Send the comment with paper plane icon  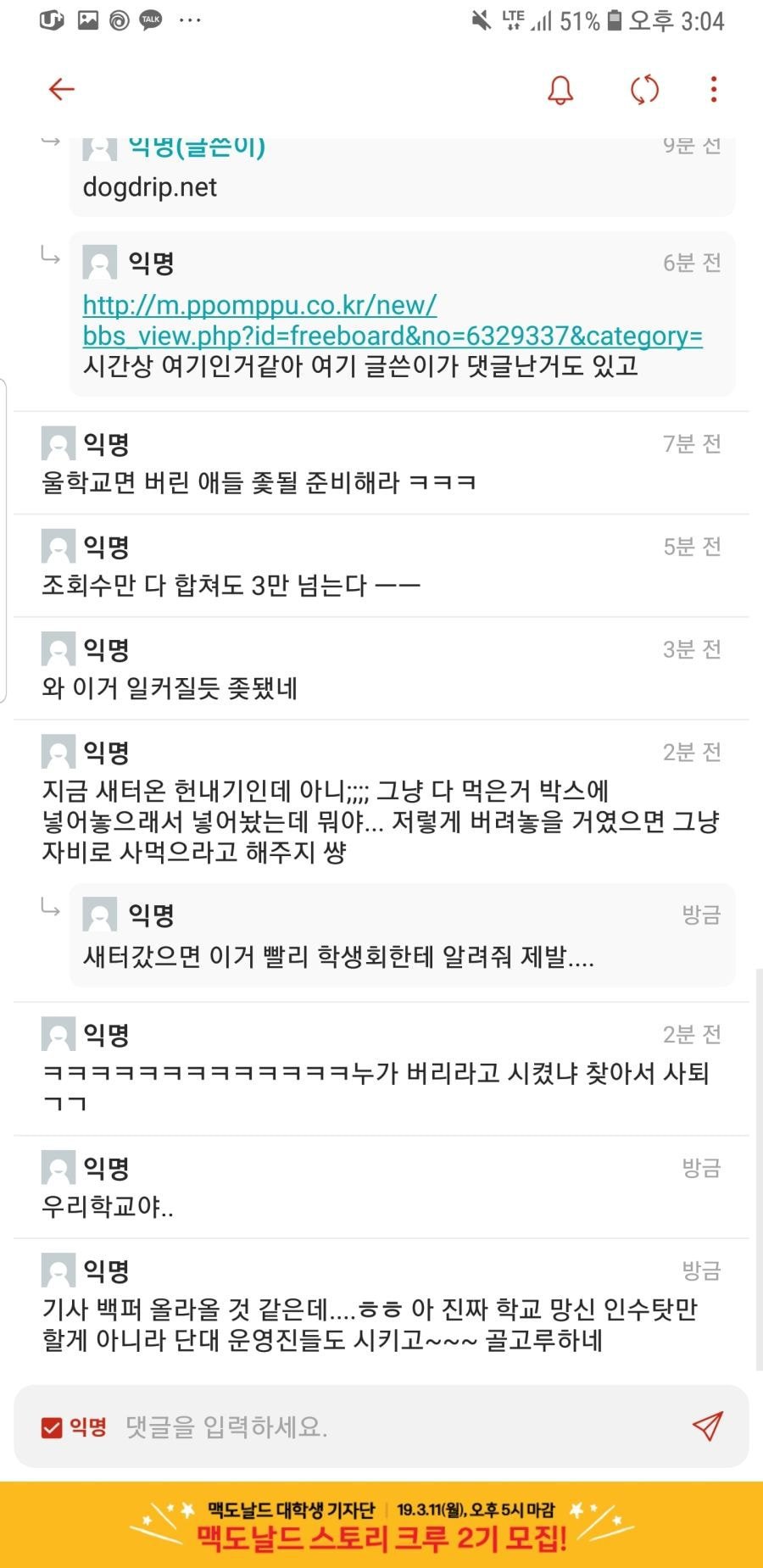pyautogui.click(x=707, y=1426)
